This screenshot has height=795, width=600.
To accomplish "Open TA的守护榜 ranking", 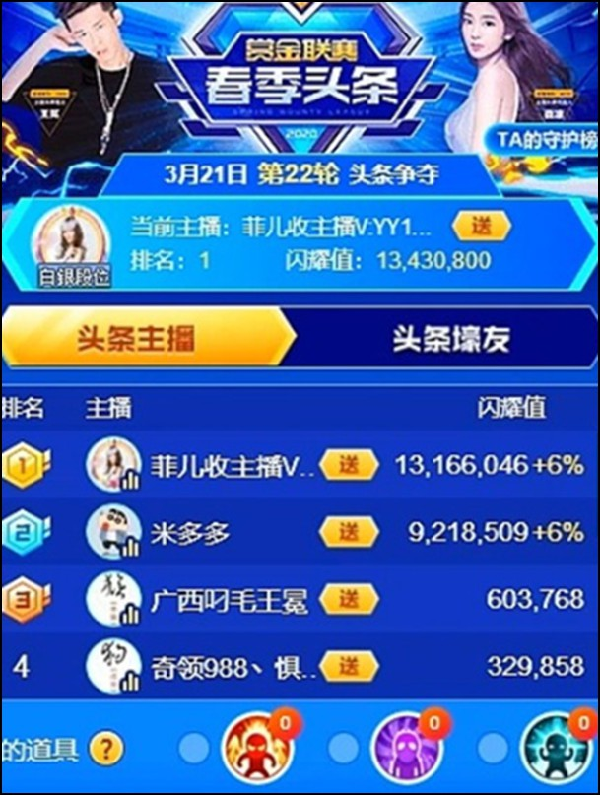I will [547, 140].
